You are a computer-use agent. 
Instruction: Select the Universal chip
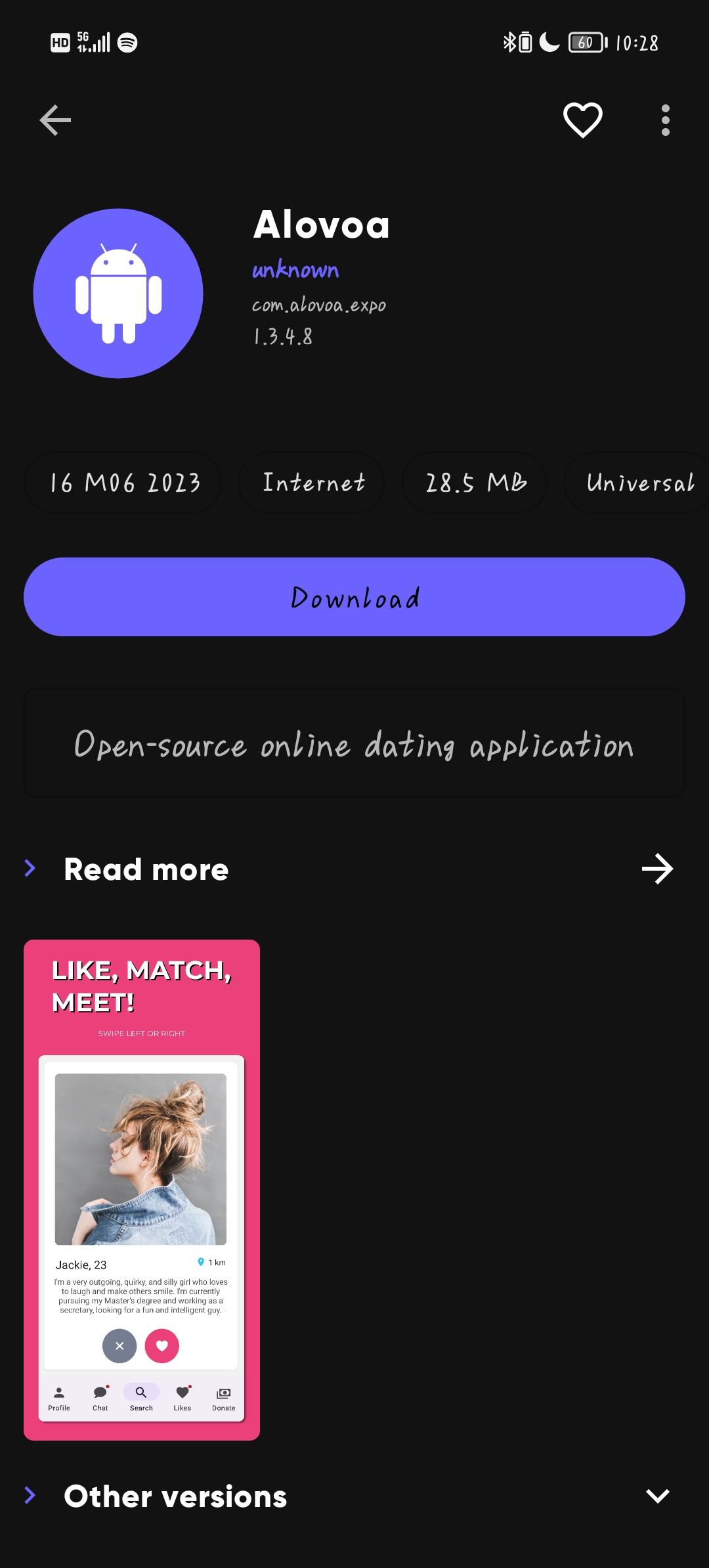click(x=639, y=483)
